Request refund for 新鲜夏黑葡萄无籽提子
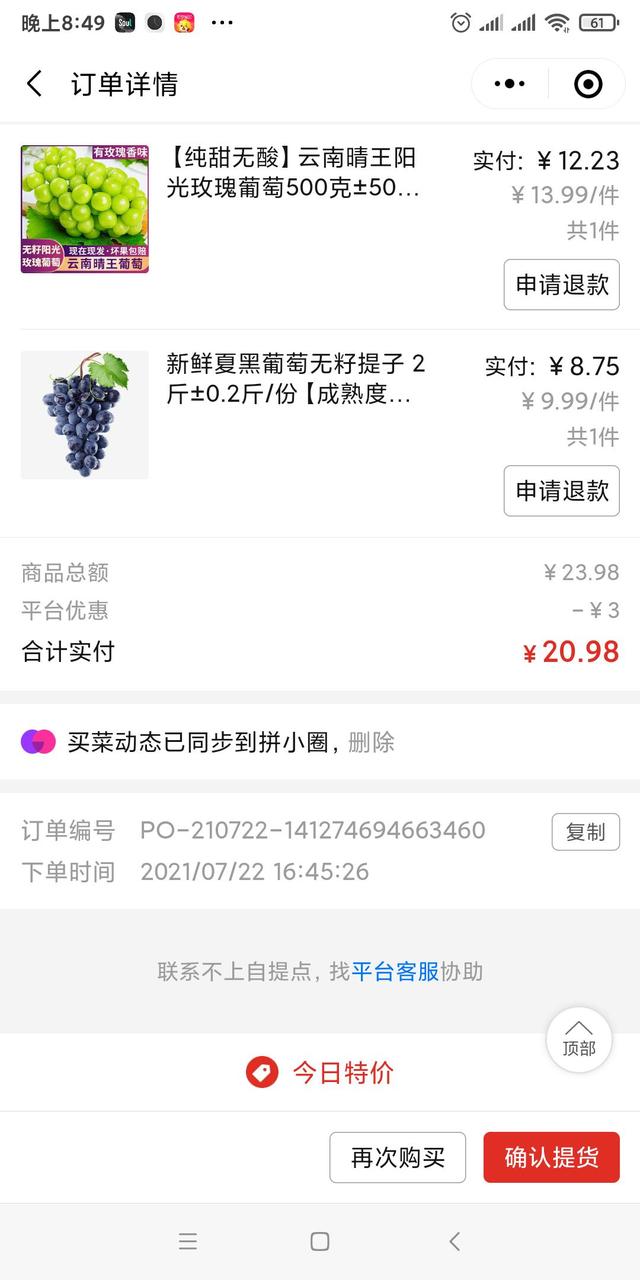The width and height of the screenshot is (640, 1280). (x=561, y=490)
